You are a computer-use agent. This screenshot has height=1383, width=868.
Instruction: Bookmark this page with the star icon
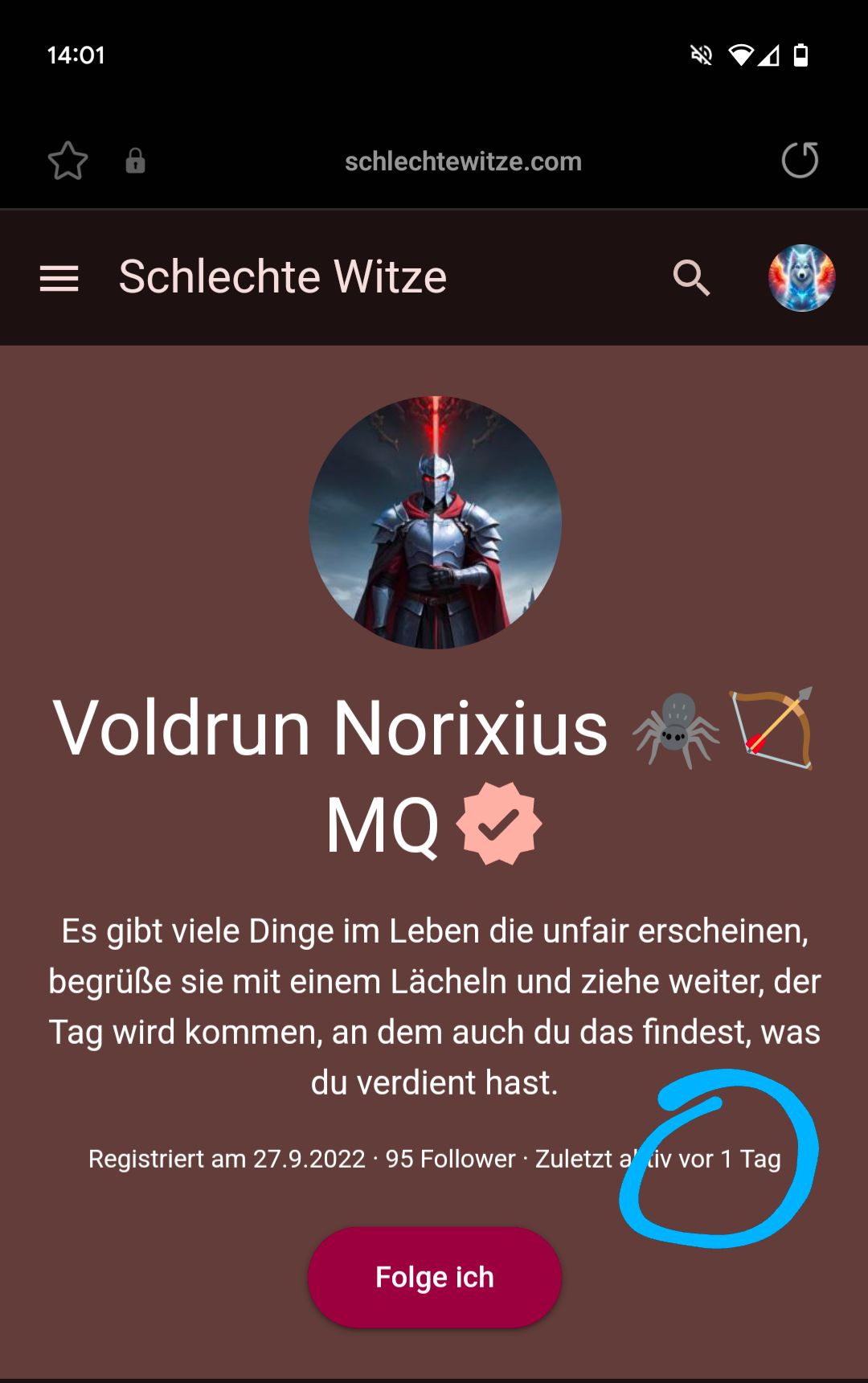pos(68,161)
